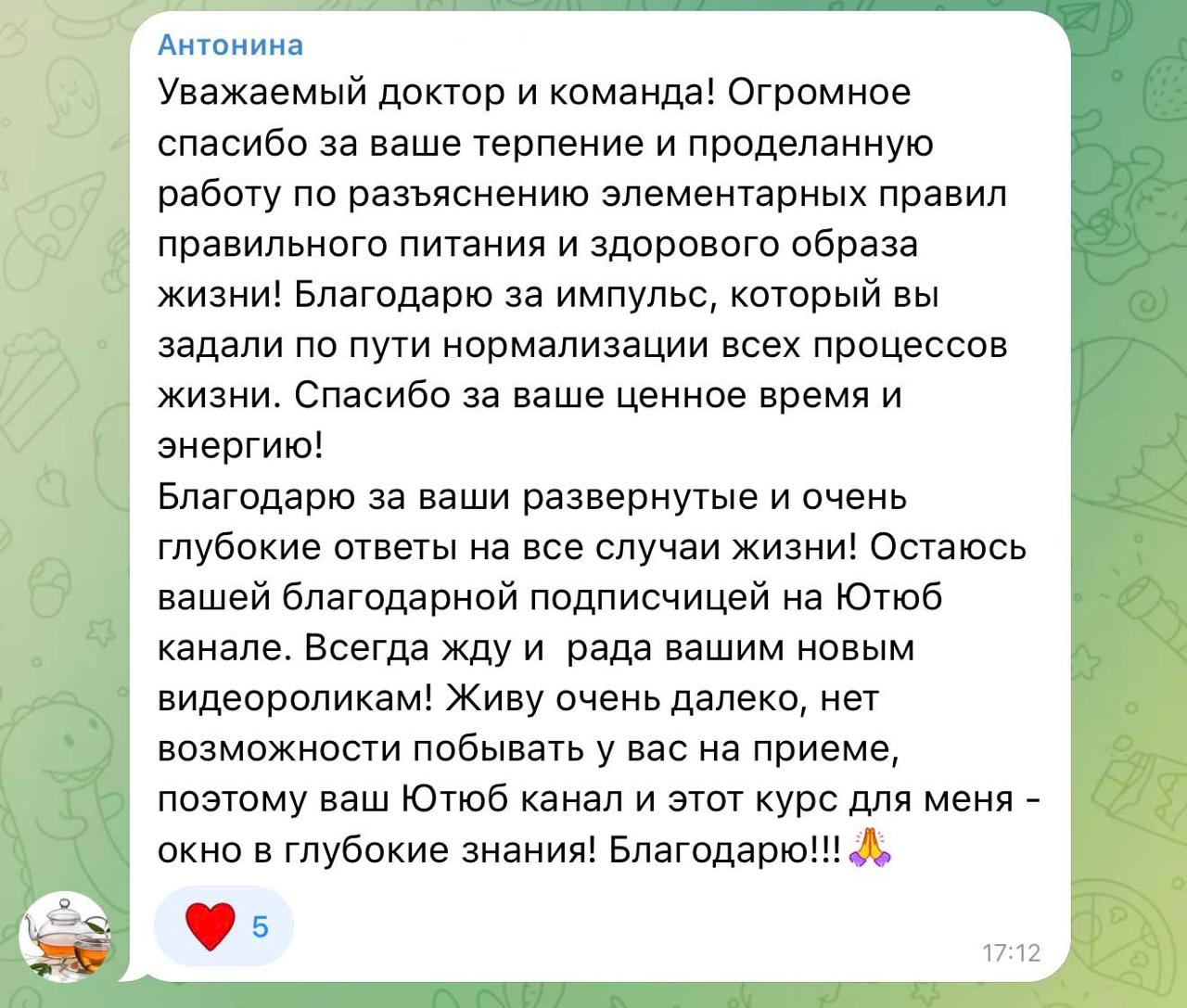Add a heart reaction to Антонина's message

[223, 925]
